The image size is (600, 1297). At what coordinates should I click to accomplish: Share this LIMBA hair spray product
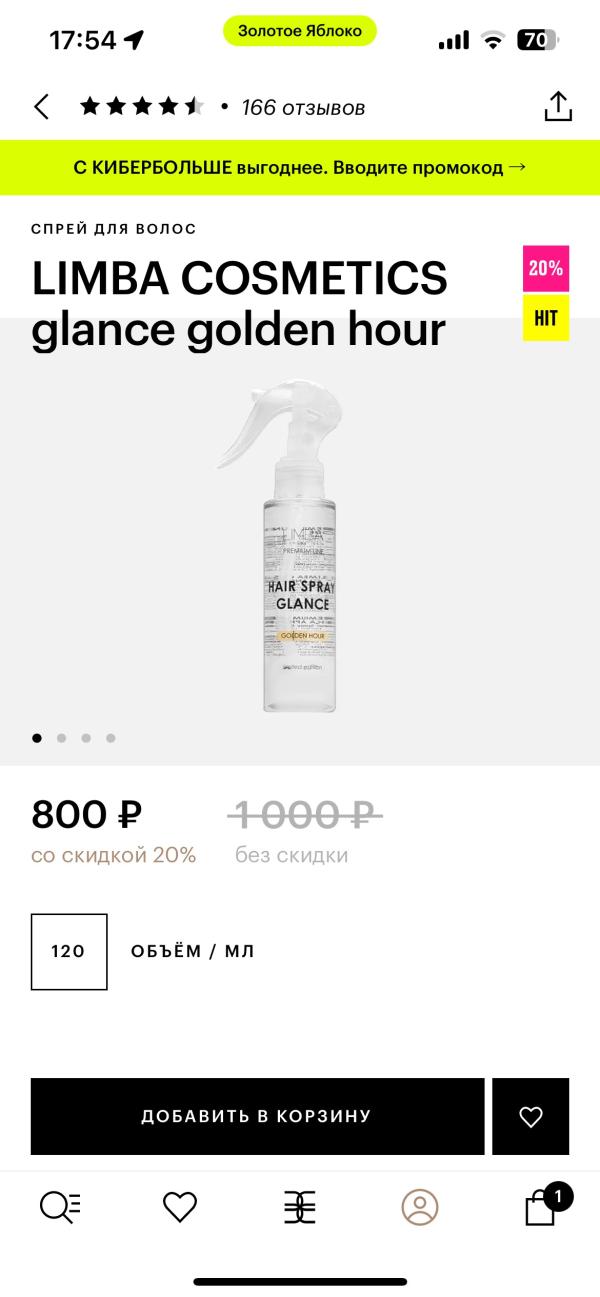(x=557, y=107)
